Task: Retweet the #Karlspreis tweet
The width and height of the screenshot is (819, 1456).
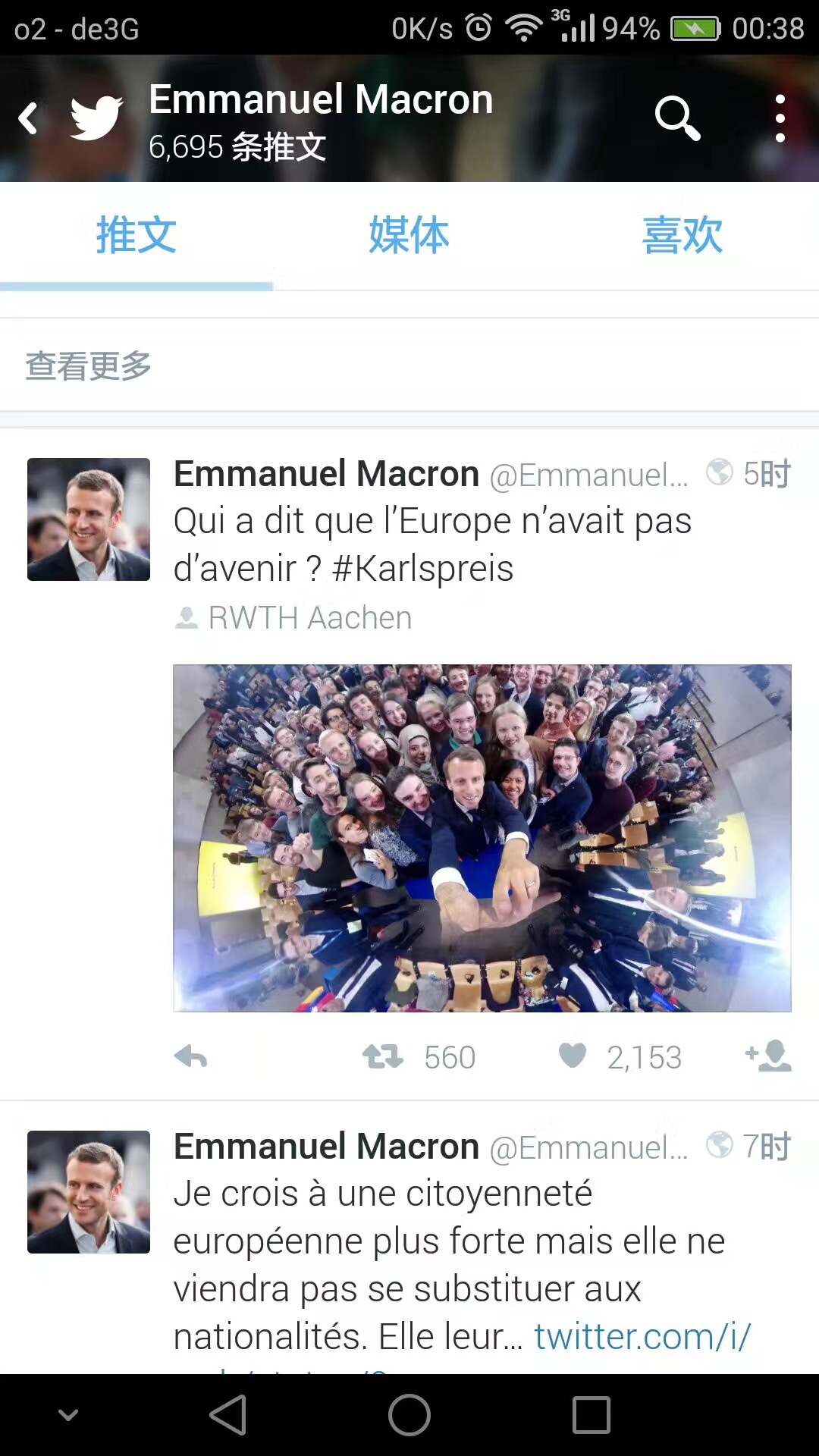Action: point(383,1056)
